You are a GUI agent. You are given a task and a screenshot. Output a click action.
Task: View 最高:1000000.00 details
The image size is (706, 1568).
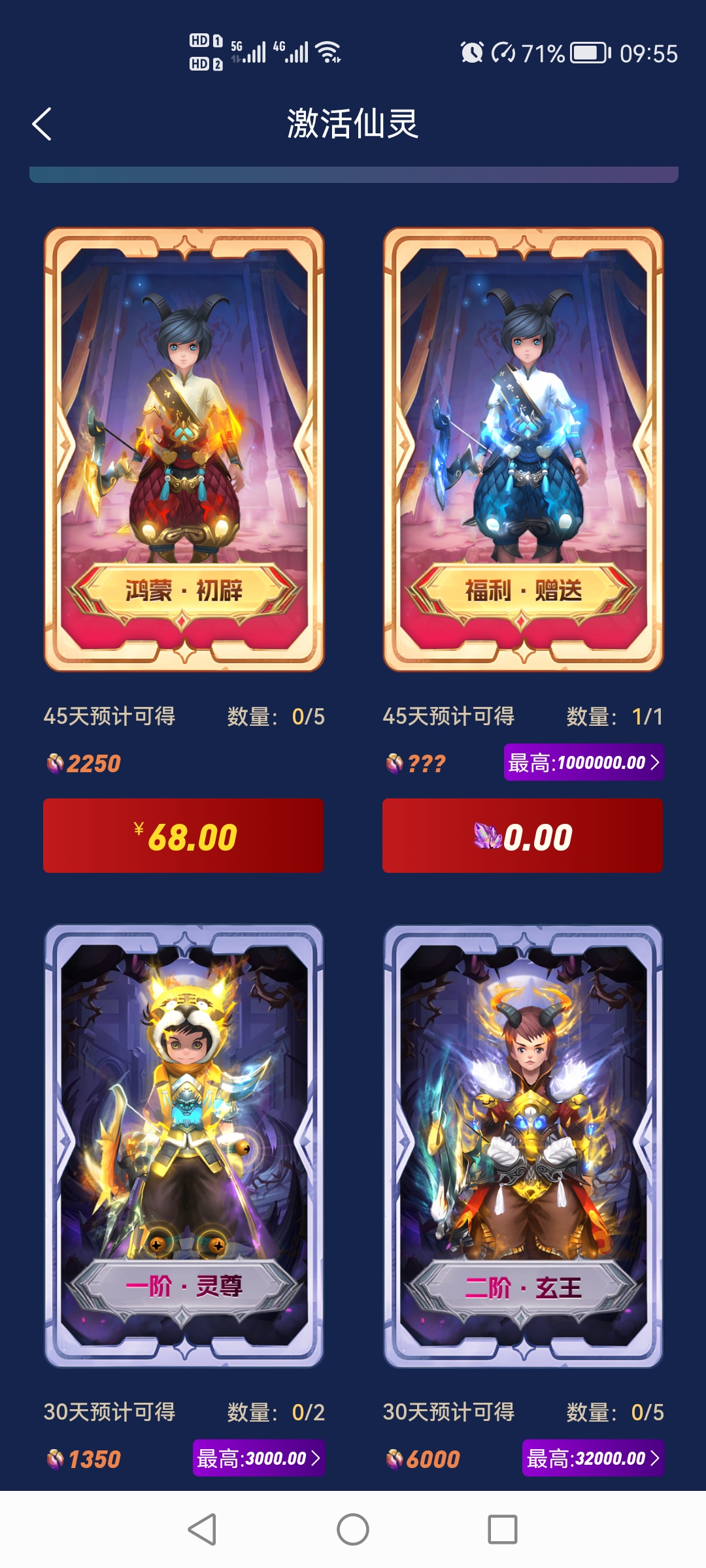pos(584,762)
